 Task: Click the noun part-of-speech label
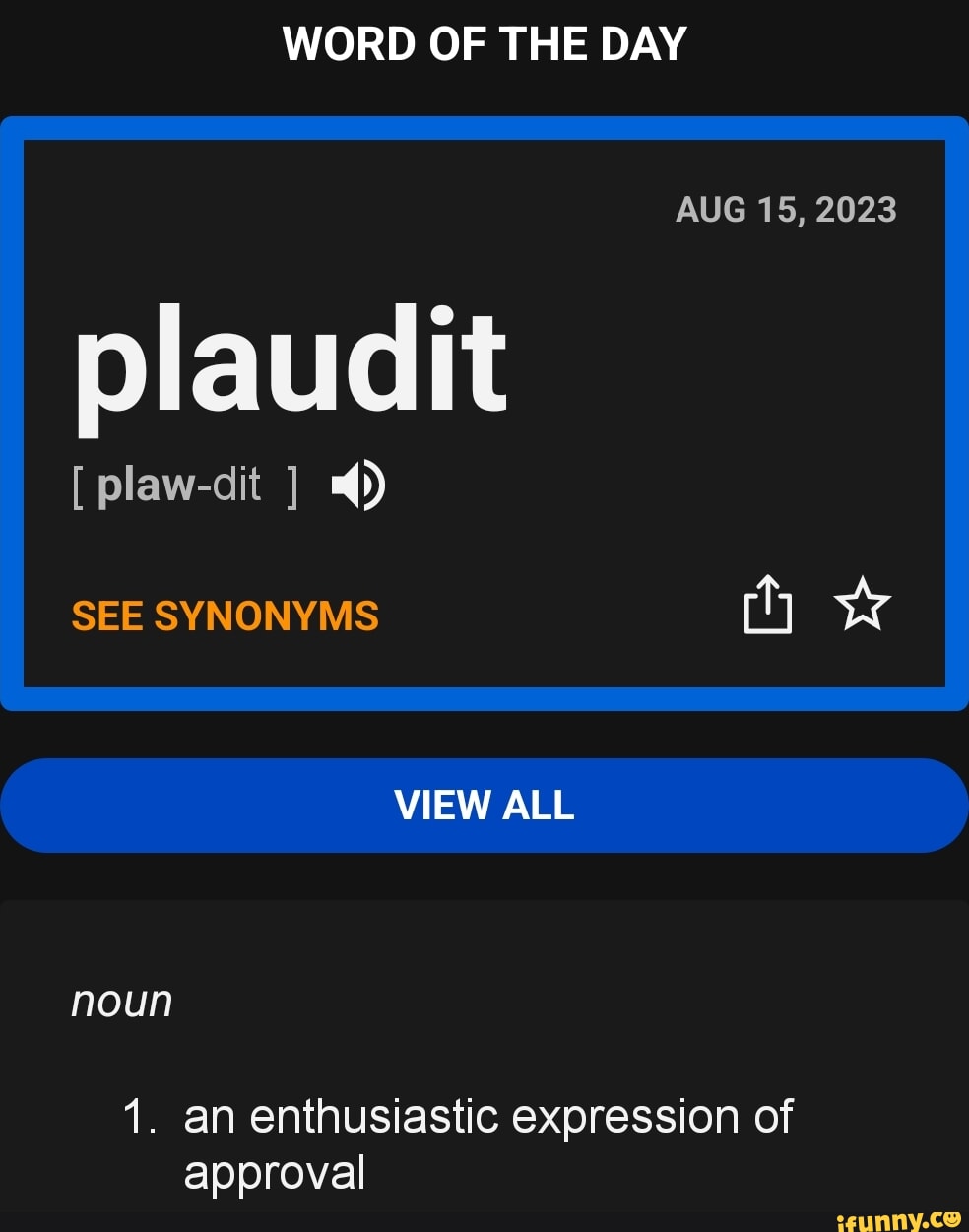[x=123, y=1000]
